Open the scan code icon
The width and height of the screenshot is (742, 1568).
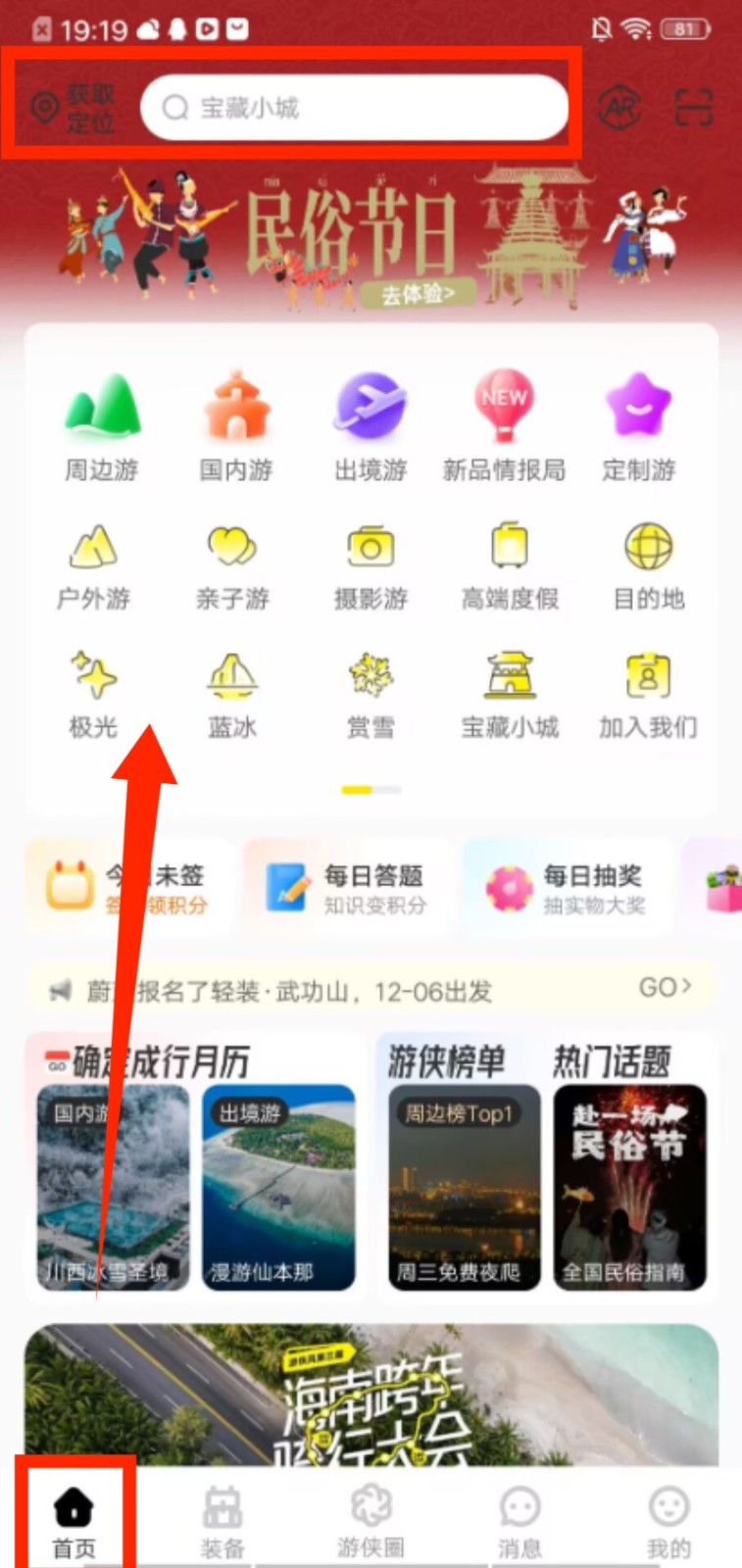(x=694, y=108)
